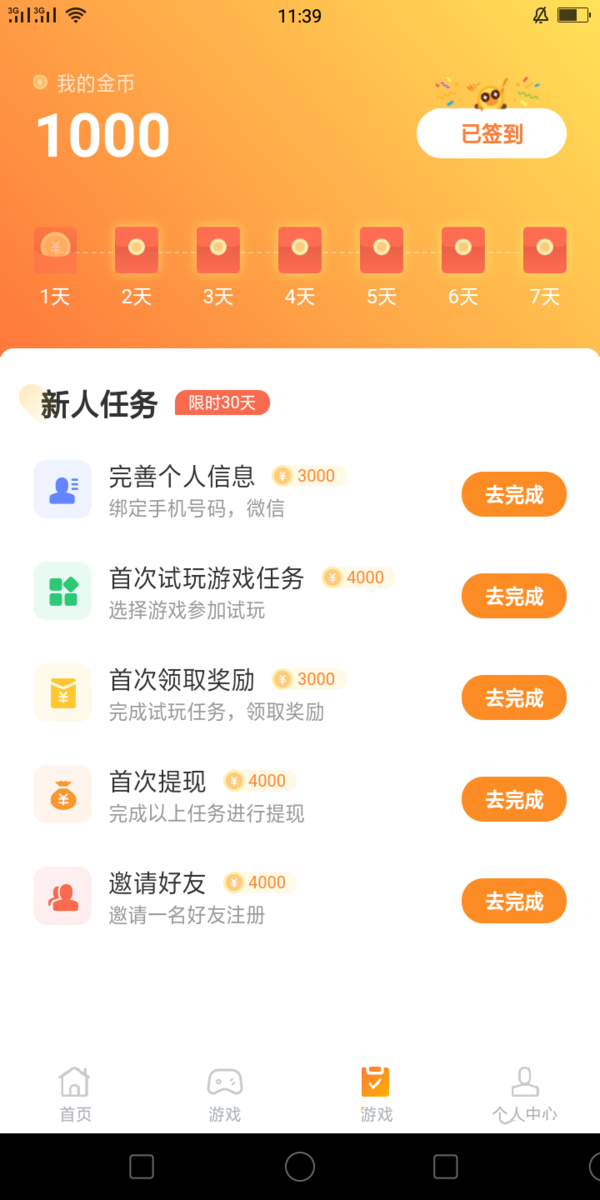Screen dimensions: 600x1200
Task: Tap 去完成 for 首次领取奖励
Action: 514,698
